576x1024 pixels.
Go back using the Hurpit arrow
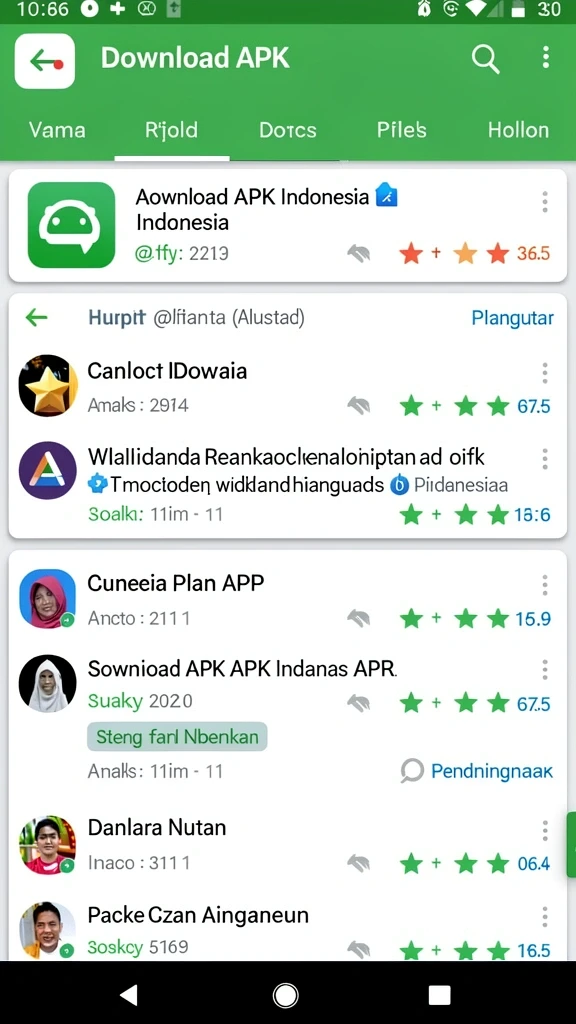pos(37,318)
